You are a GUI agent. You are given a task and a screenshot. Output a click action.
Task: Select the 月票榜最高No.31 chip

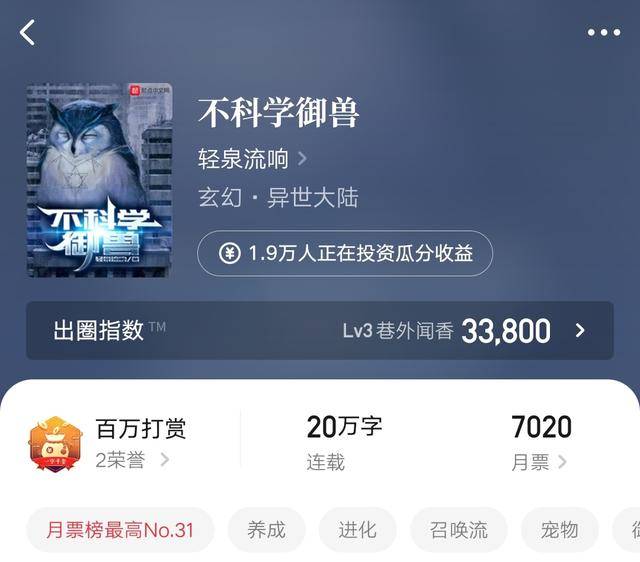pos(120,530)
